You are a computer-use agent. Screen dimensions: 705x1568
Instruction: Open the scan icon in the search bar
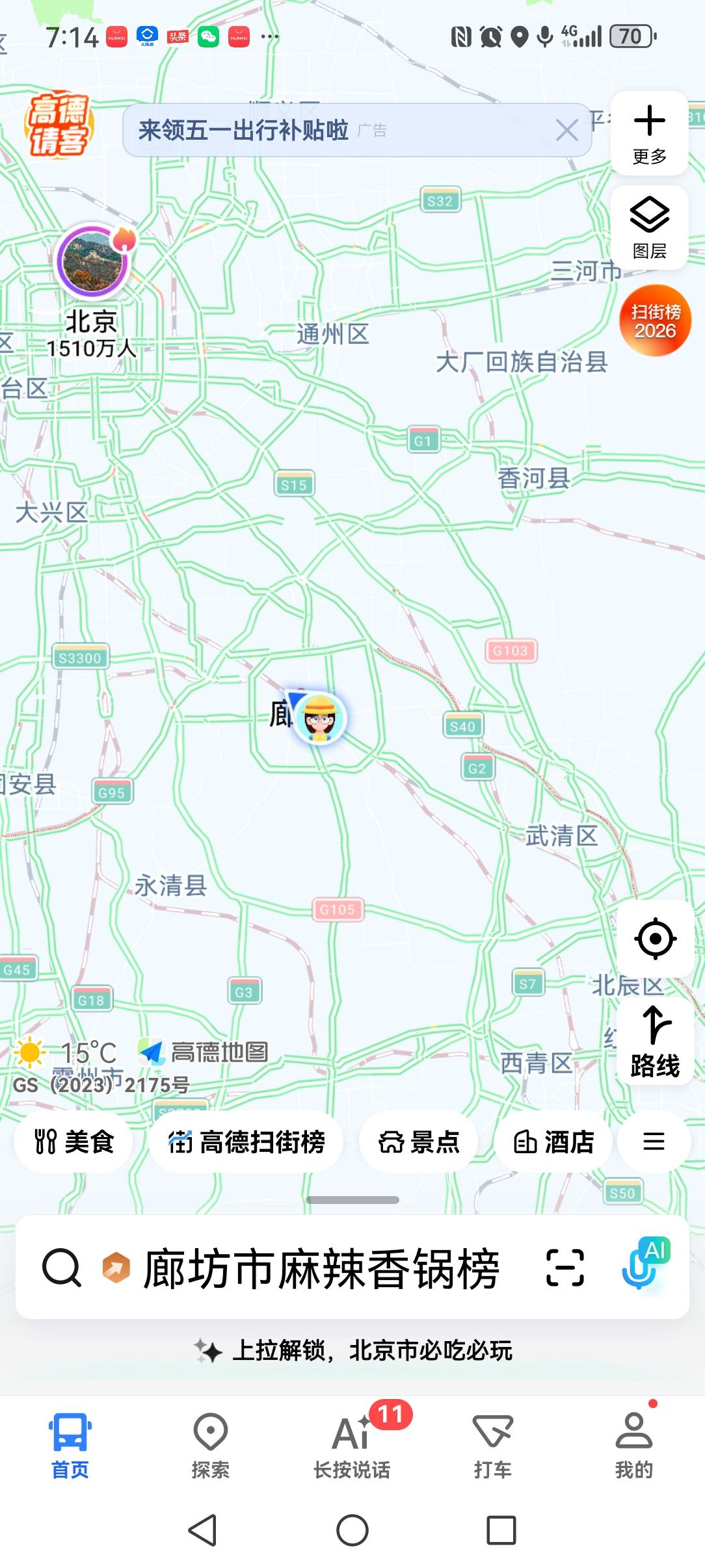pyautogui.click(x=565, y=1268)
